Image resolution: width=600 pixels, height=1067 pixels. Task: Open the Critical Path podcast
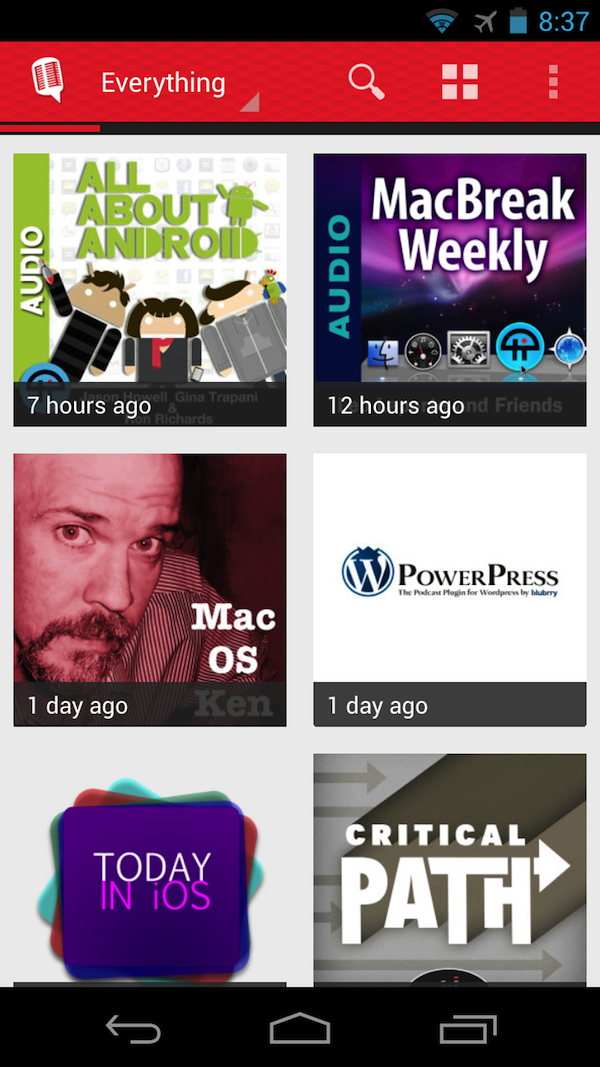[450, 870]
